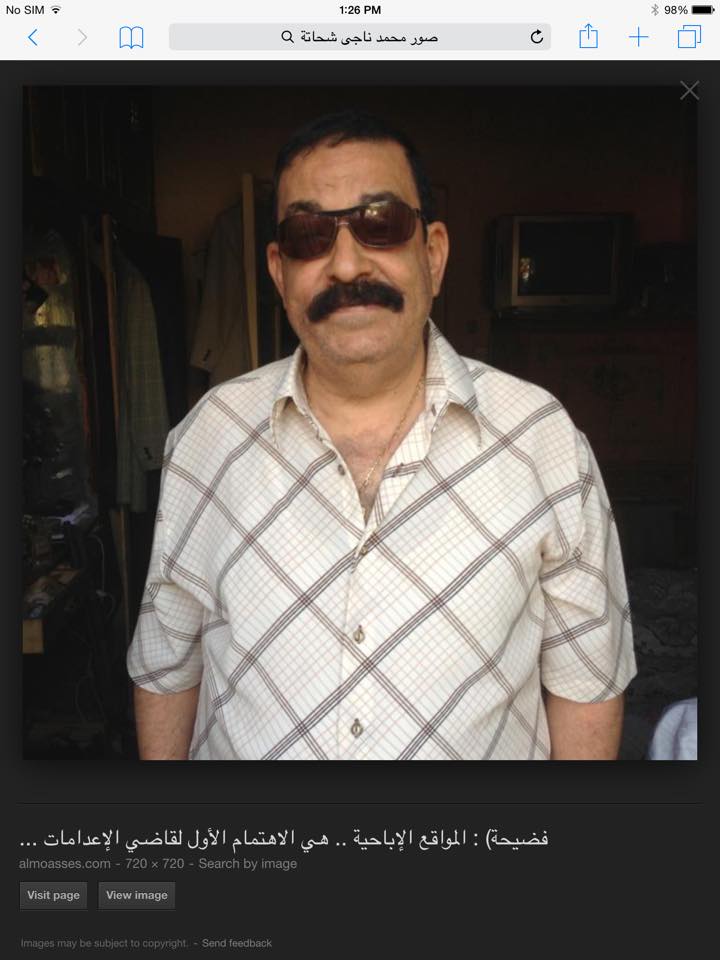Open a new tab with plus
The height and width of the screenshot is (960, 720).
638,38
